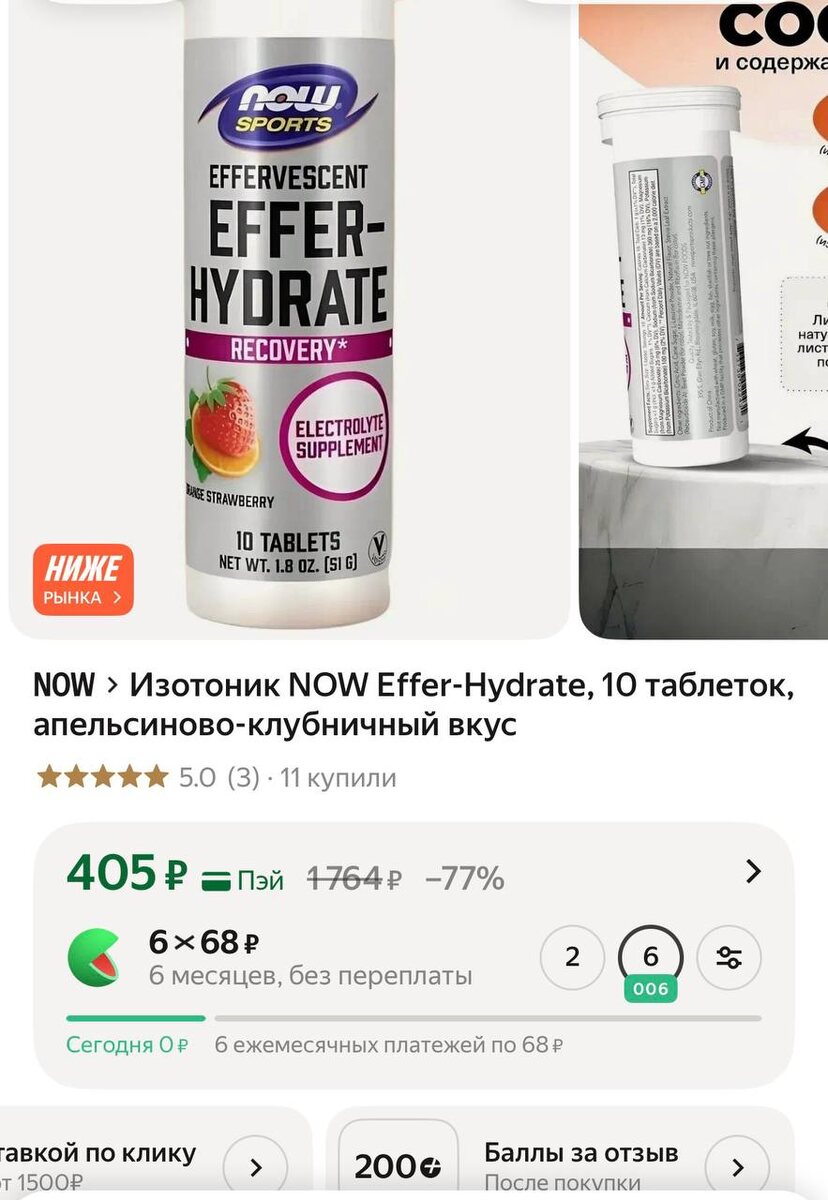Select the 2-month installment option
828x1200 pixels.
(x=572, y=957)
